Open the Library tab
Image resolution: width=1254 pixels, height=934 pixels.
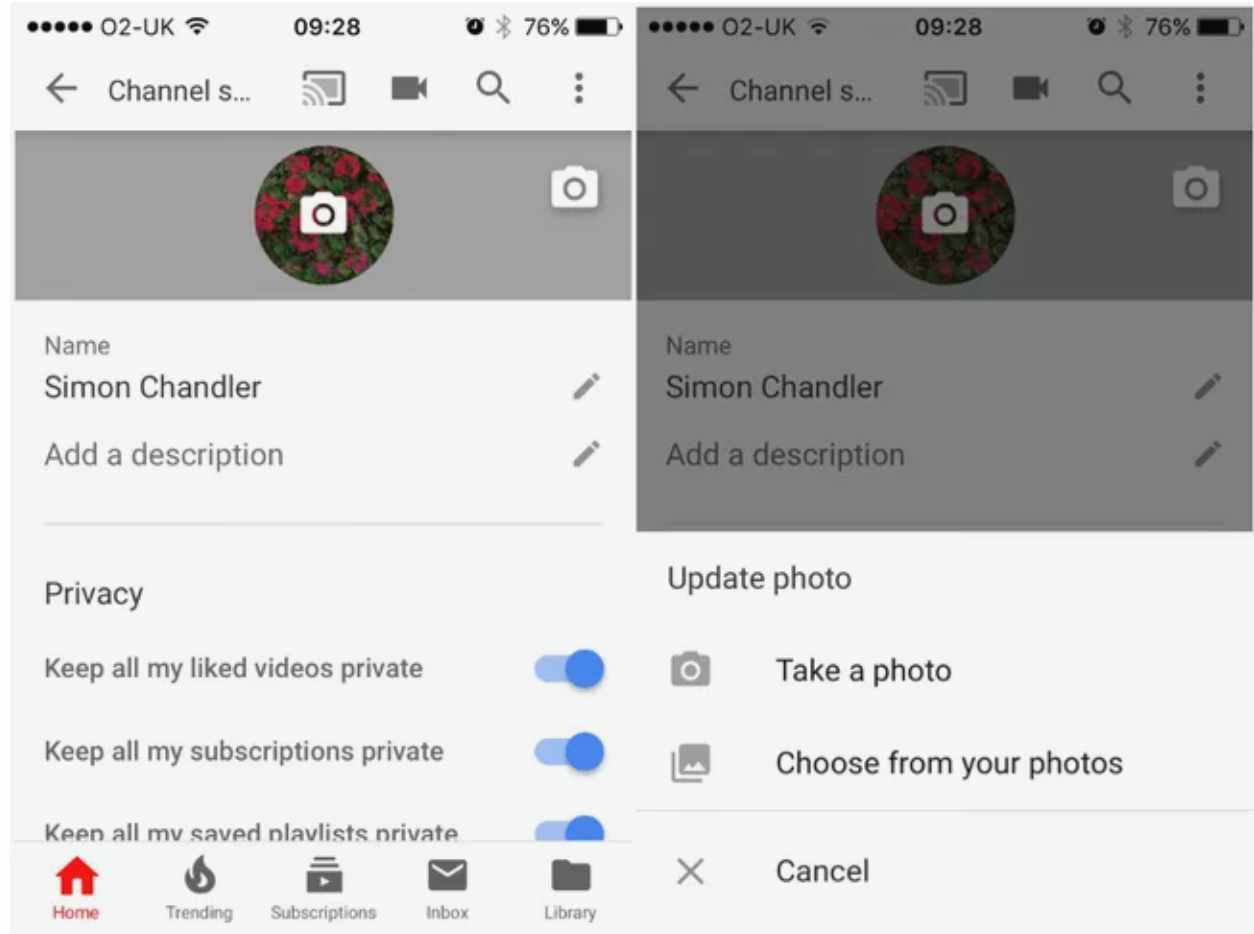click(x=570, y=889)
